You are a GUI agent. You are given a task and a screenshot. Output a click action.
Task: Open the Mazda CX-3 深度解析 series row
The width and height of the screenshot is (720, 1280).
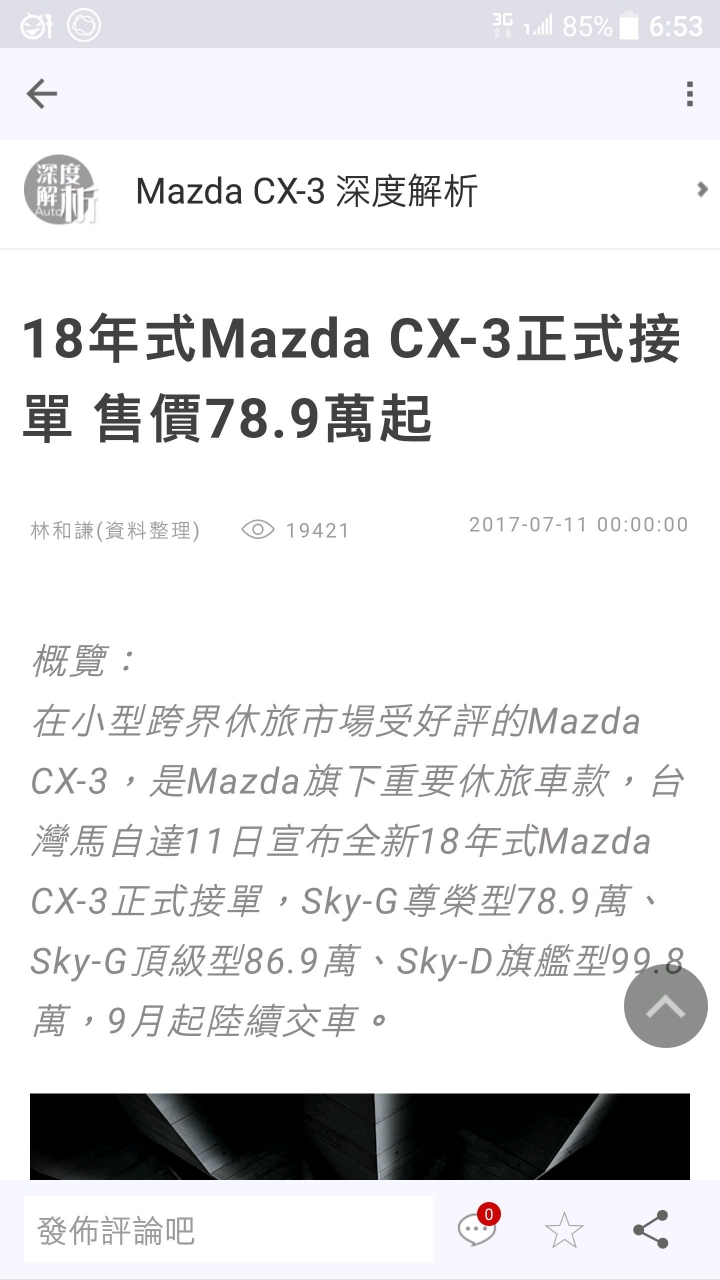point(360,190)
